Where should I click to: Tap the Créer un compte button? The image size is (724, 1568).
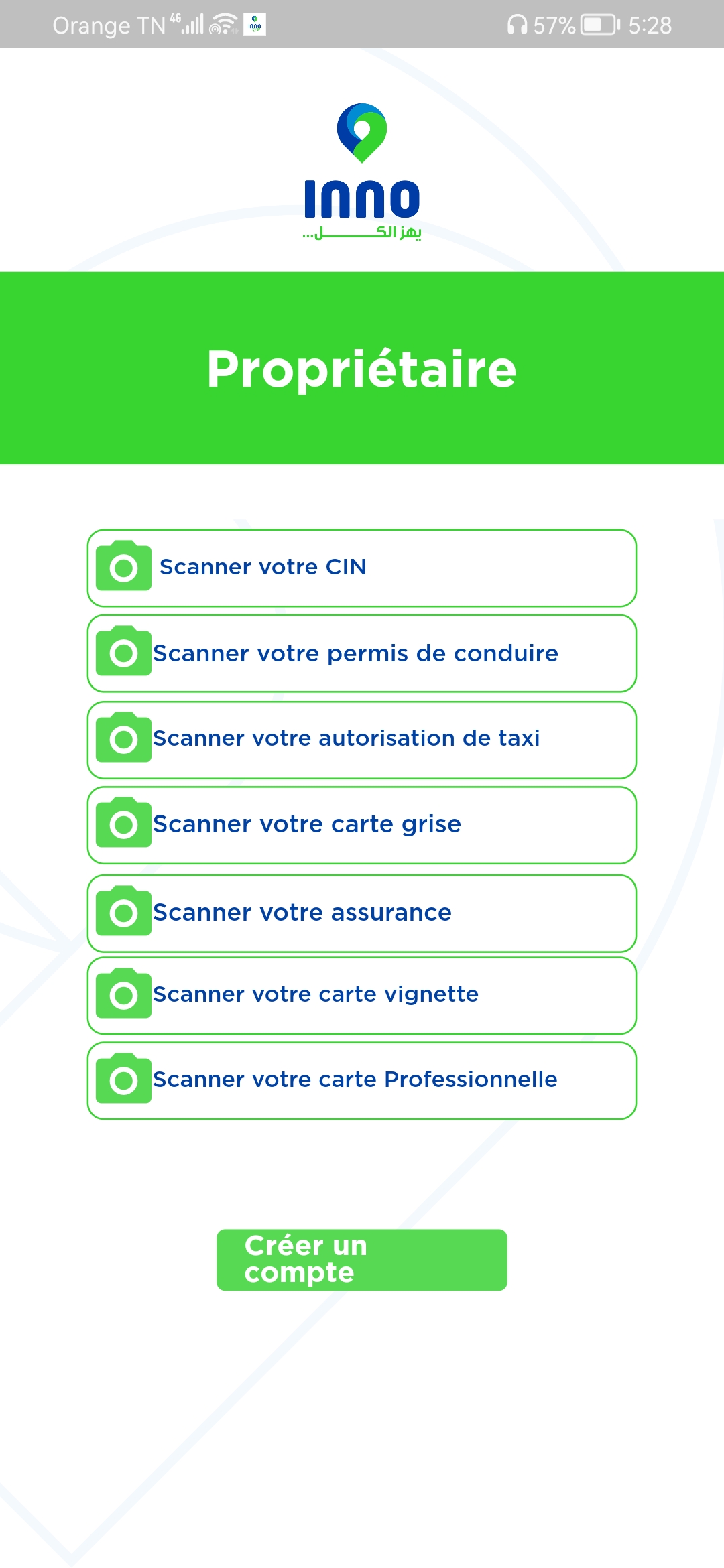pos(362,1260)
